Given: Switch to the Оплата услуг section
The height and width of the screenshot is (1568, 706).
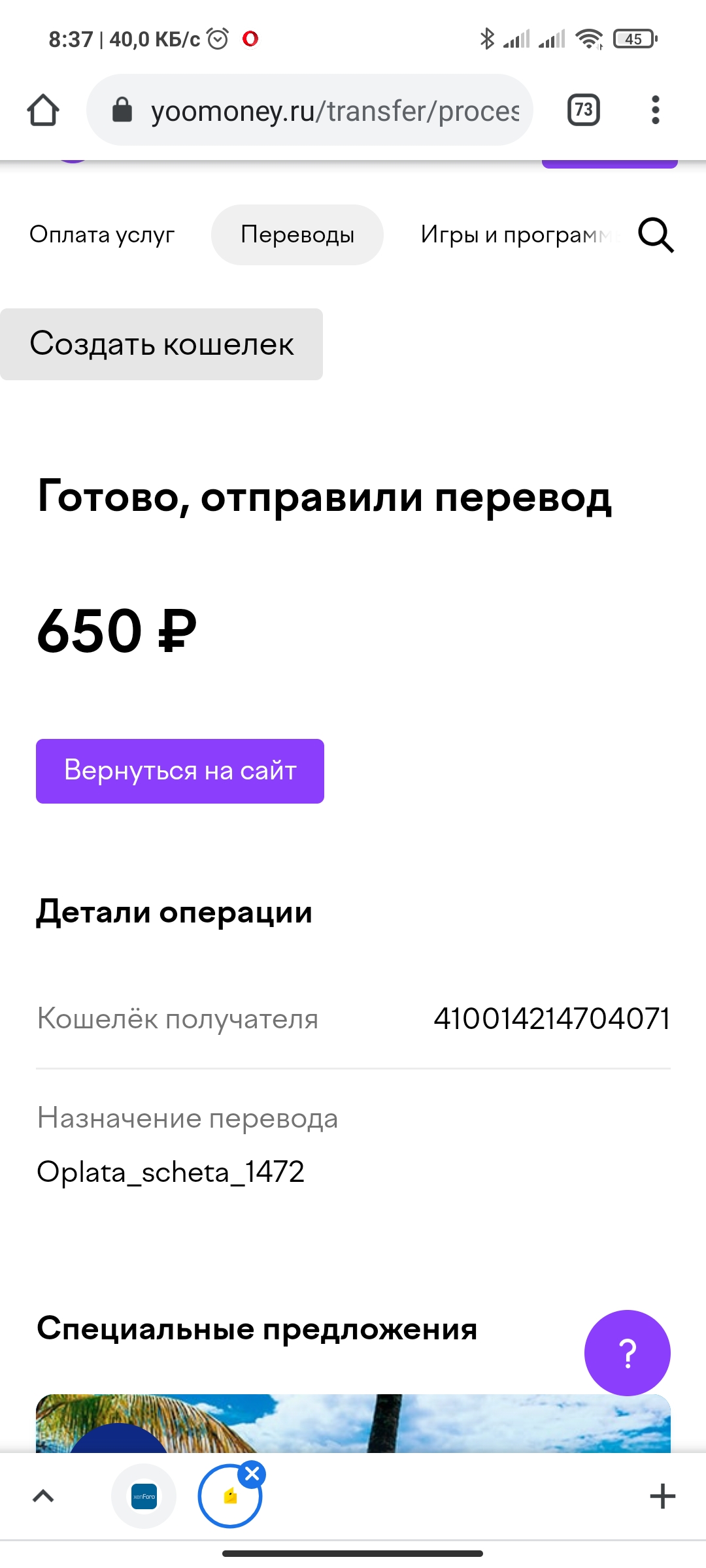Looking at the screenshot, I should click(102, 235).
